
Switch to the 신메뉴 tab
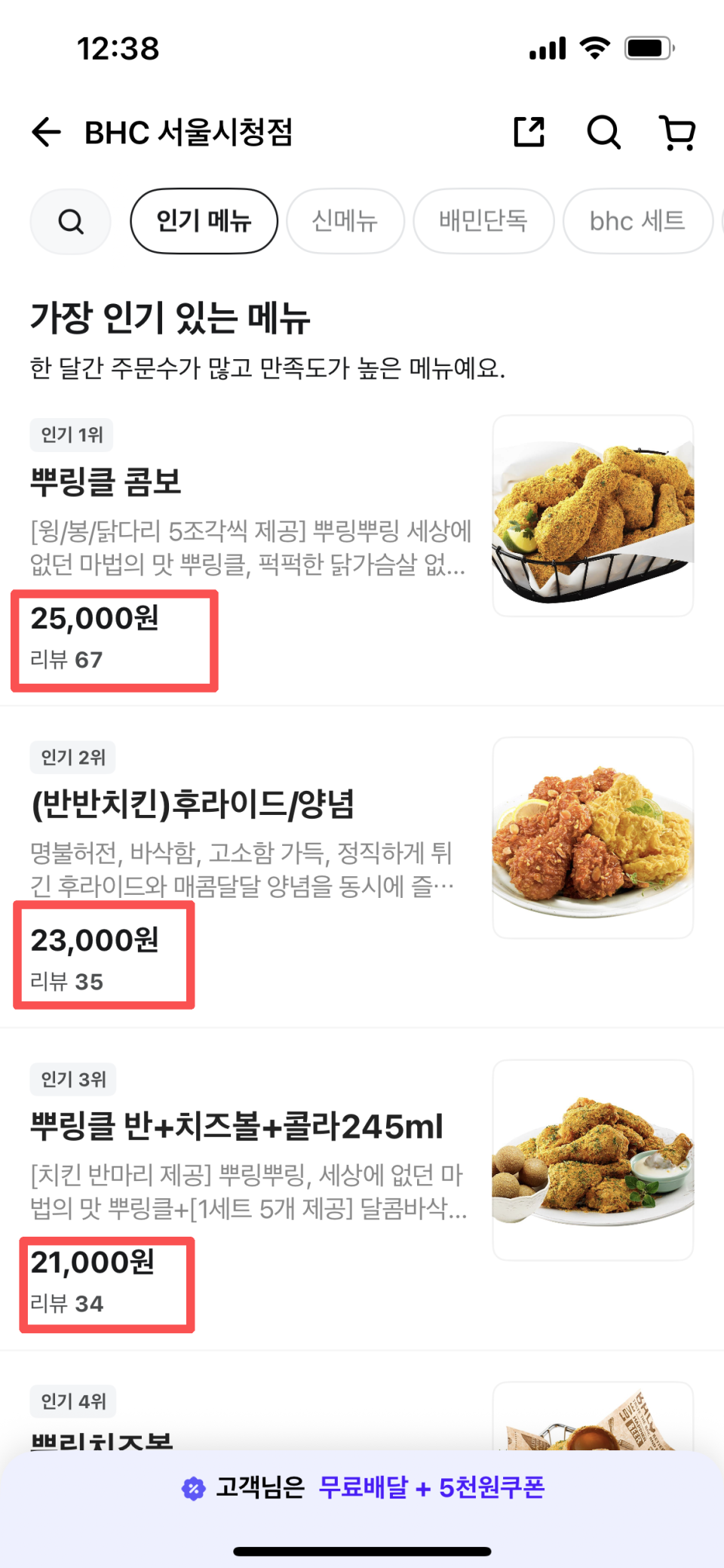pyautogui.click(x=345, y=221)
